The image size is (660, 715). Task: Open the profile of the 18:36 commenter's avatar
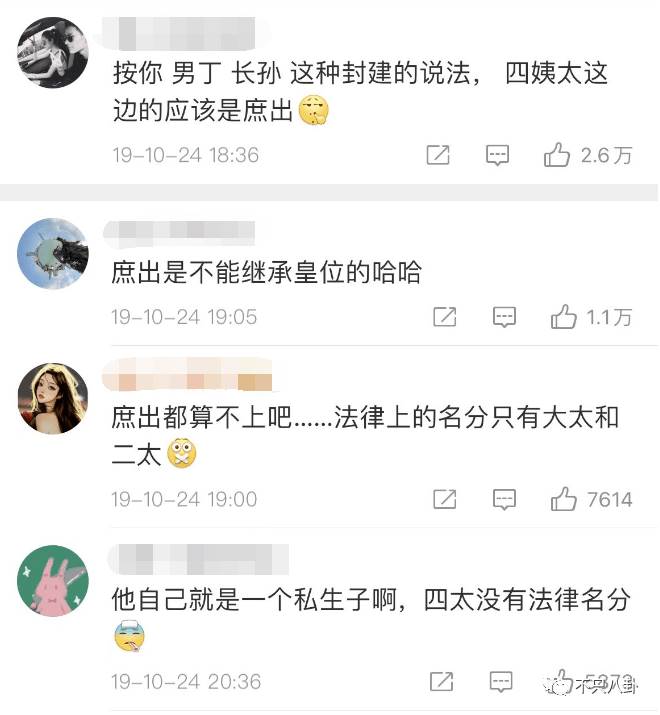click(54, 52)
